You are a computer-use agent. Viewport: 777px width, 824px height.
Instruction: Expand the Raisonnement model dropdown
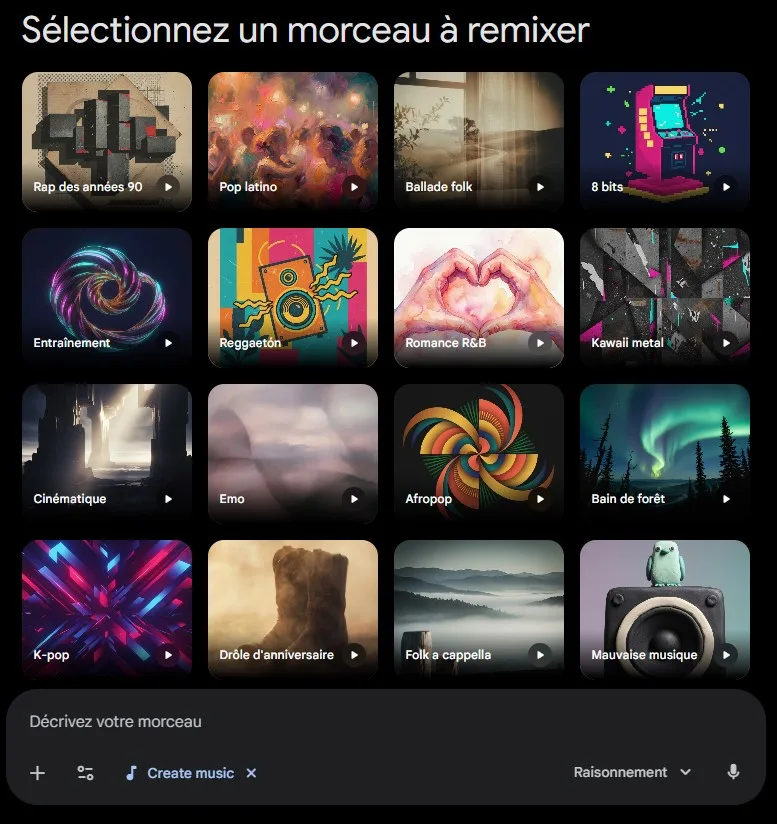coord(632,772)
